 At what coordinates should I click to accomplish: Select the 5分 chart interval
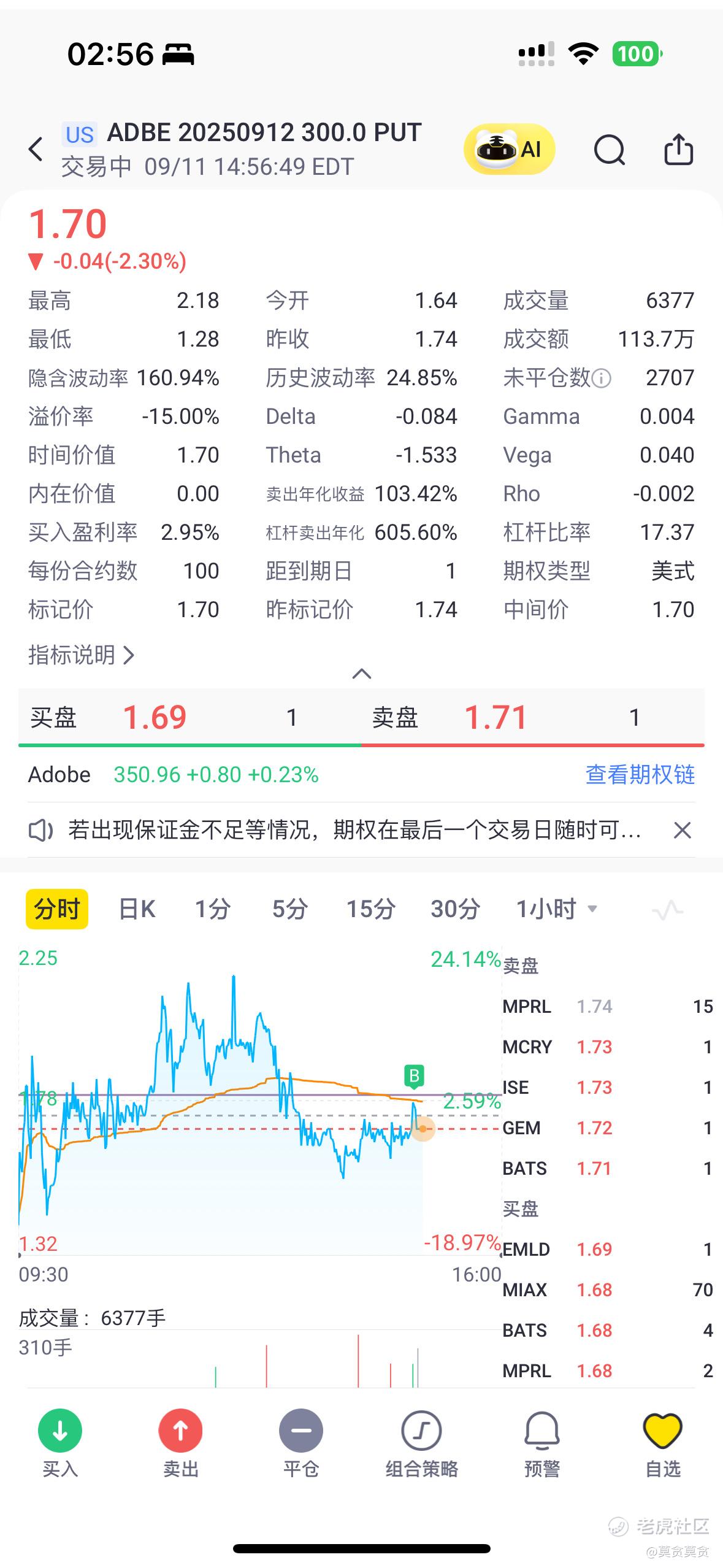pyautogui.click(x=290, y=909)
